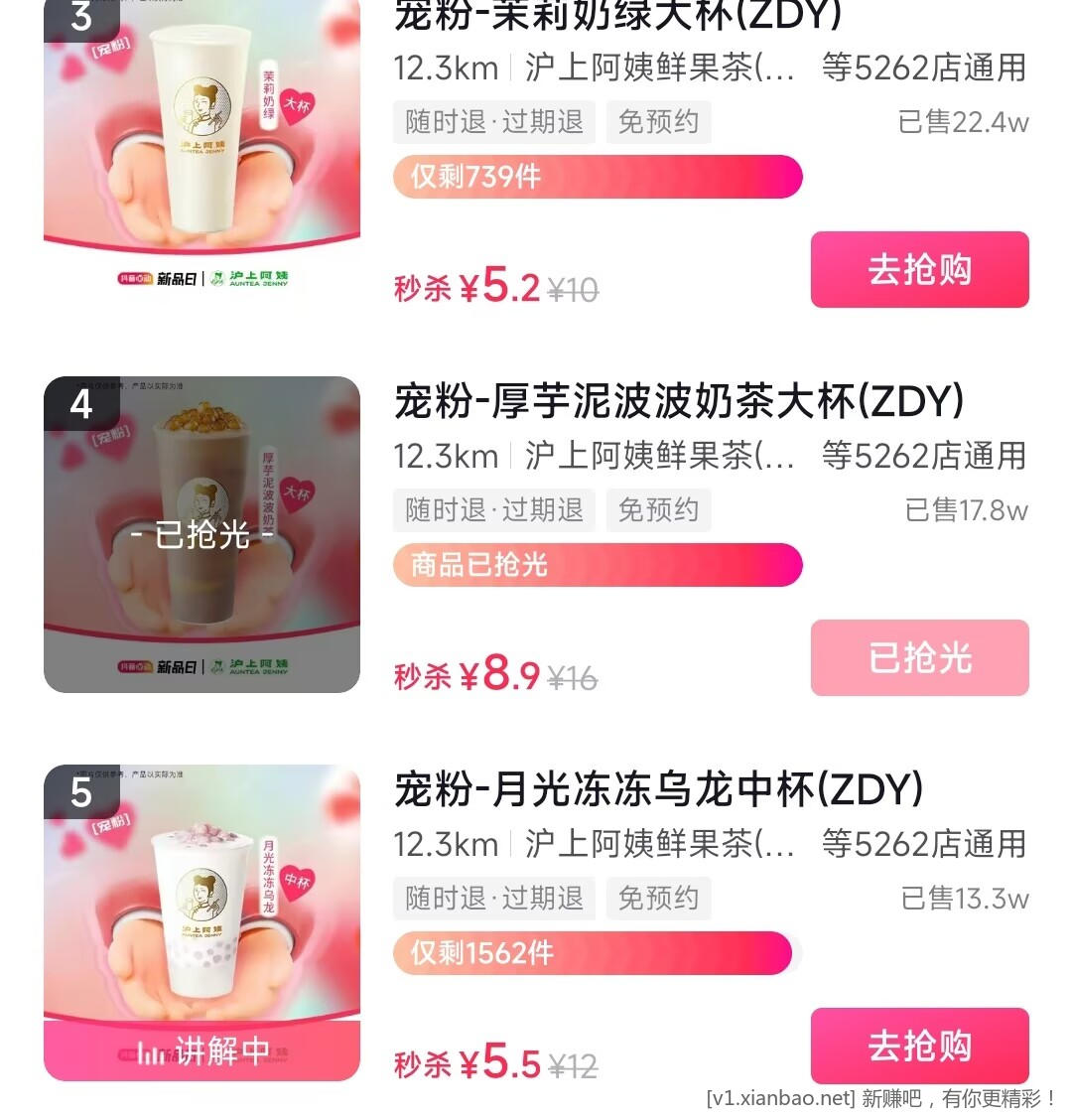Tap 去抢购 for 月光冻冻乌龙中杯
The height and width of the screenshot is (1120, 1072).
click(919, 1046)
